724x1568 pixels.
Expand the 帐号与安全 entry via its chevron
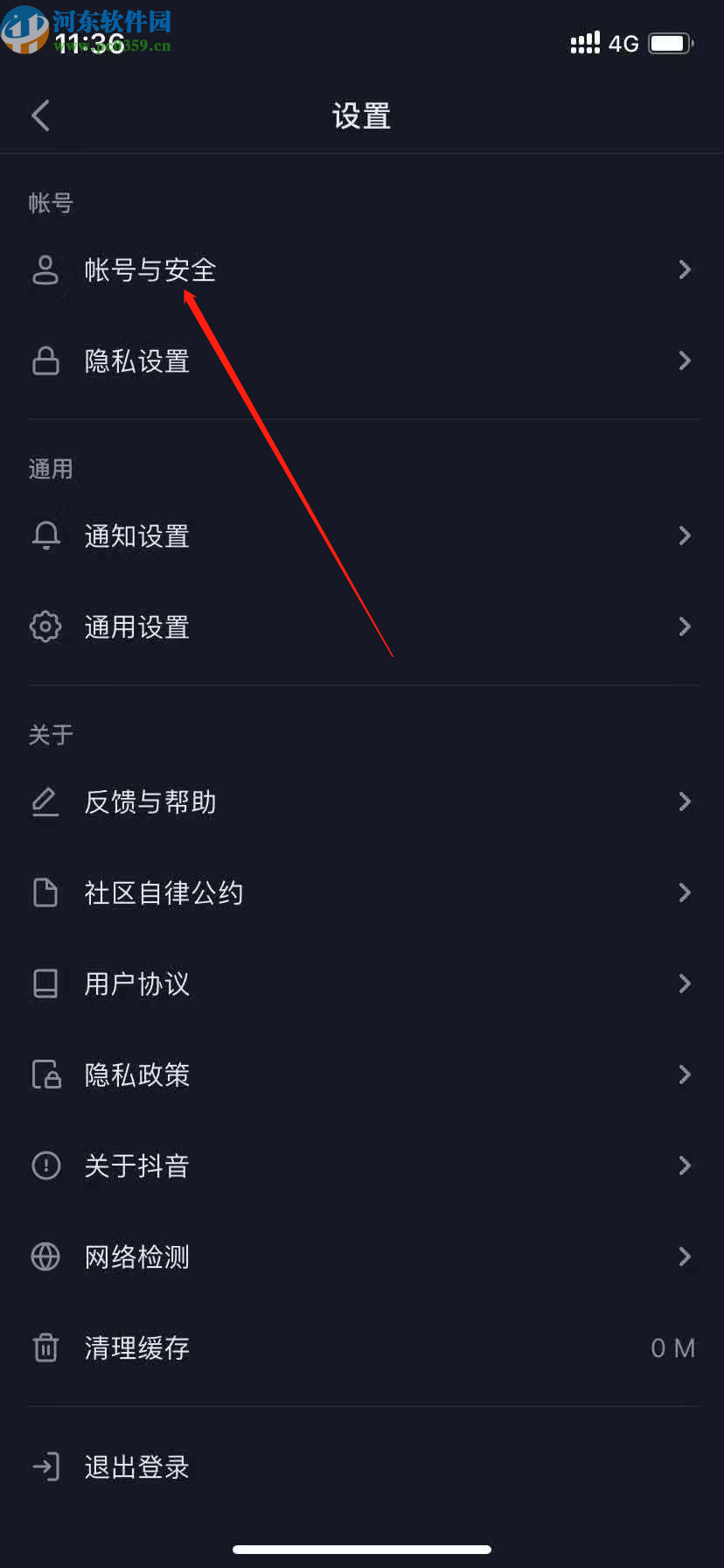coord(685,269)
